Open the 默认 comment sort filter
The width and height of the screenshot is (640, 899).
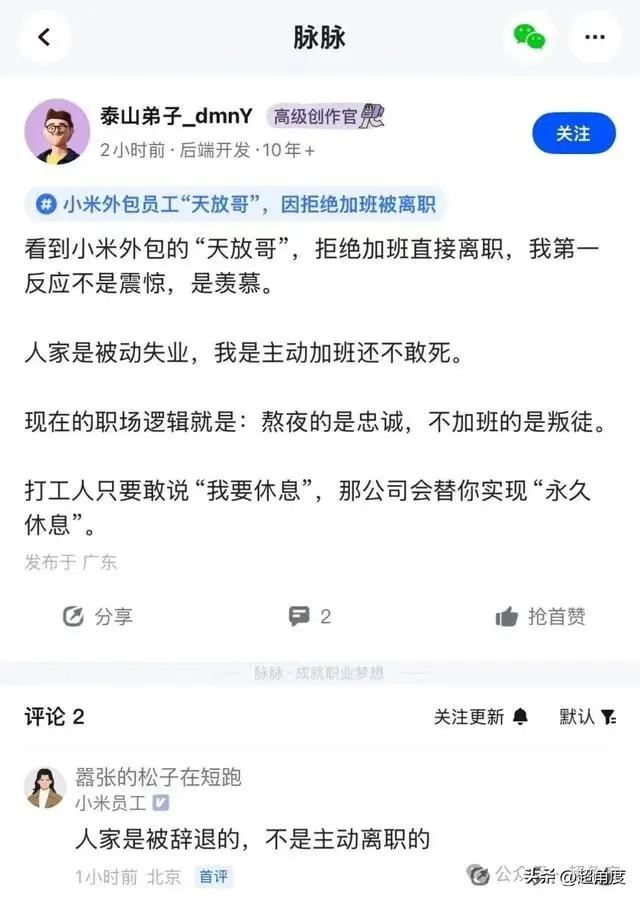[x=587, y=716]
